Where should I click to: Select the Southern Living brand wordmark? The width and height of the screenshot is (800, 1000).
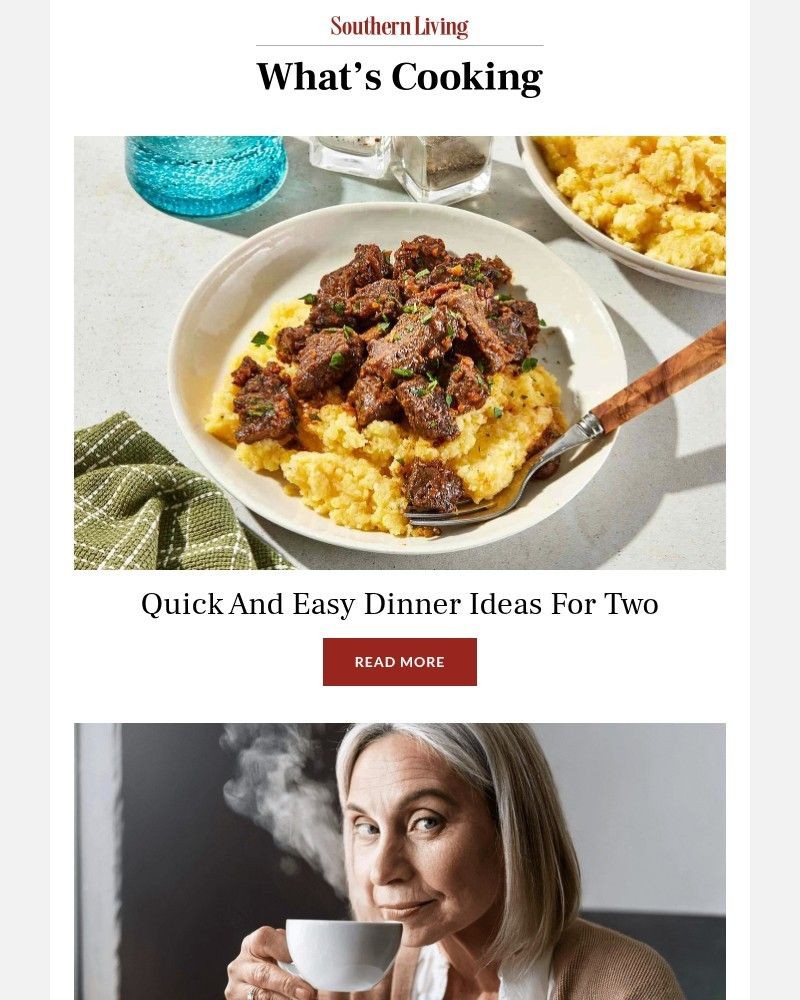point(399,25)
